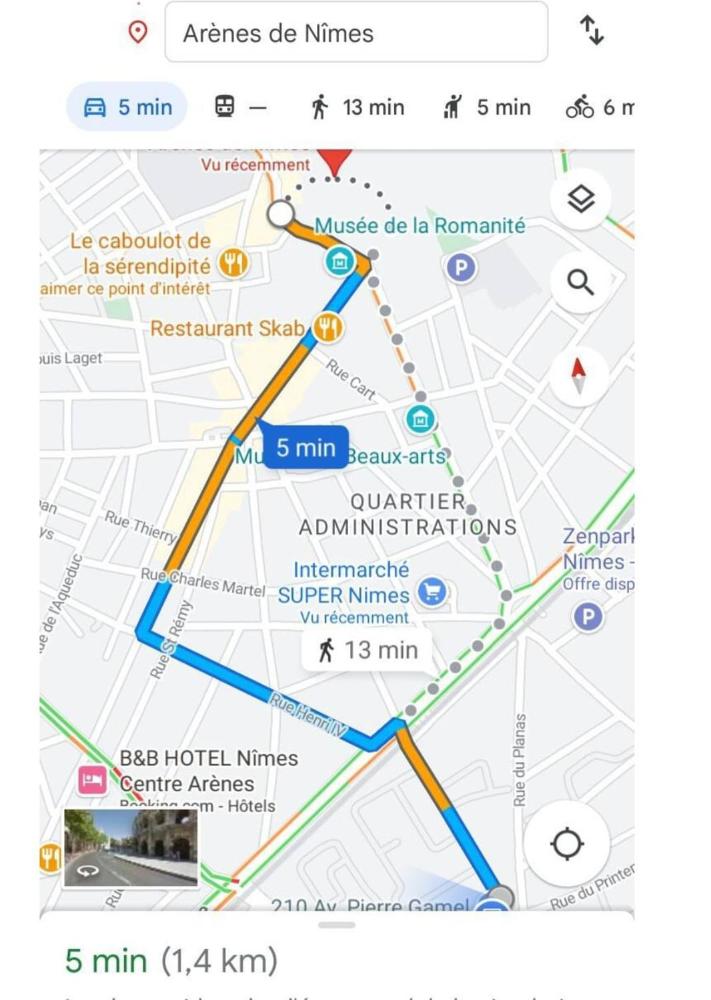The width and height of the screenshot is (711, 1000).
Task: Reset map orientation with the compass
Action: [578, 375]
